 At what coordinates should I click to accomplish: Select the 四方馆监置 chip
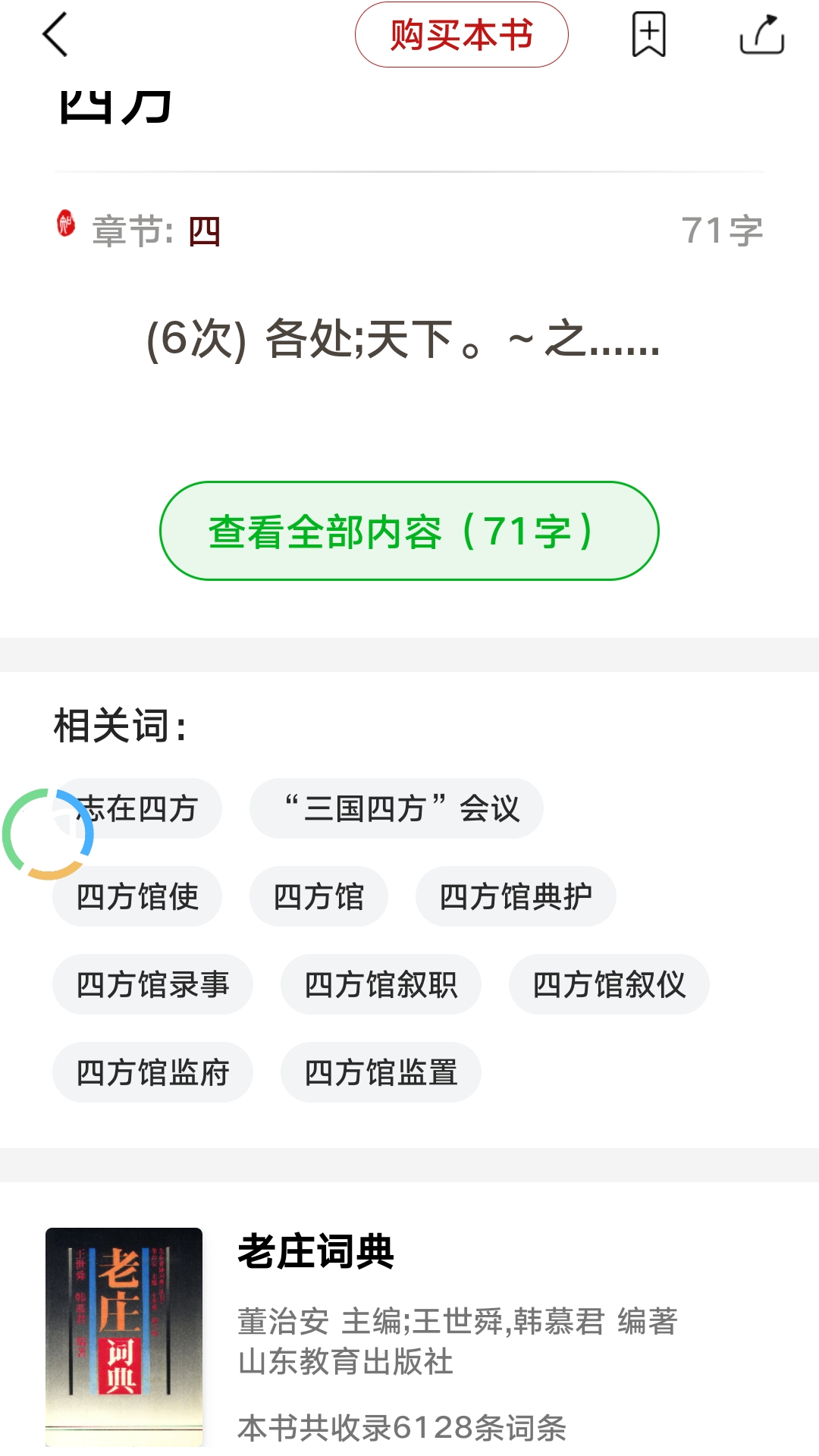pos(381,1072)
